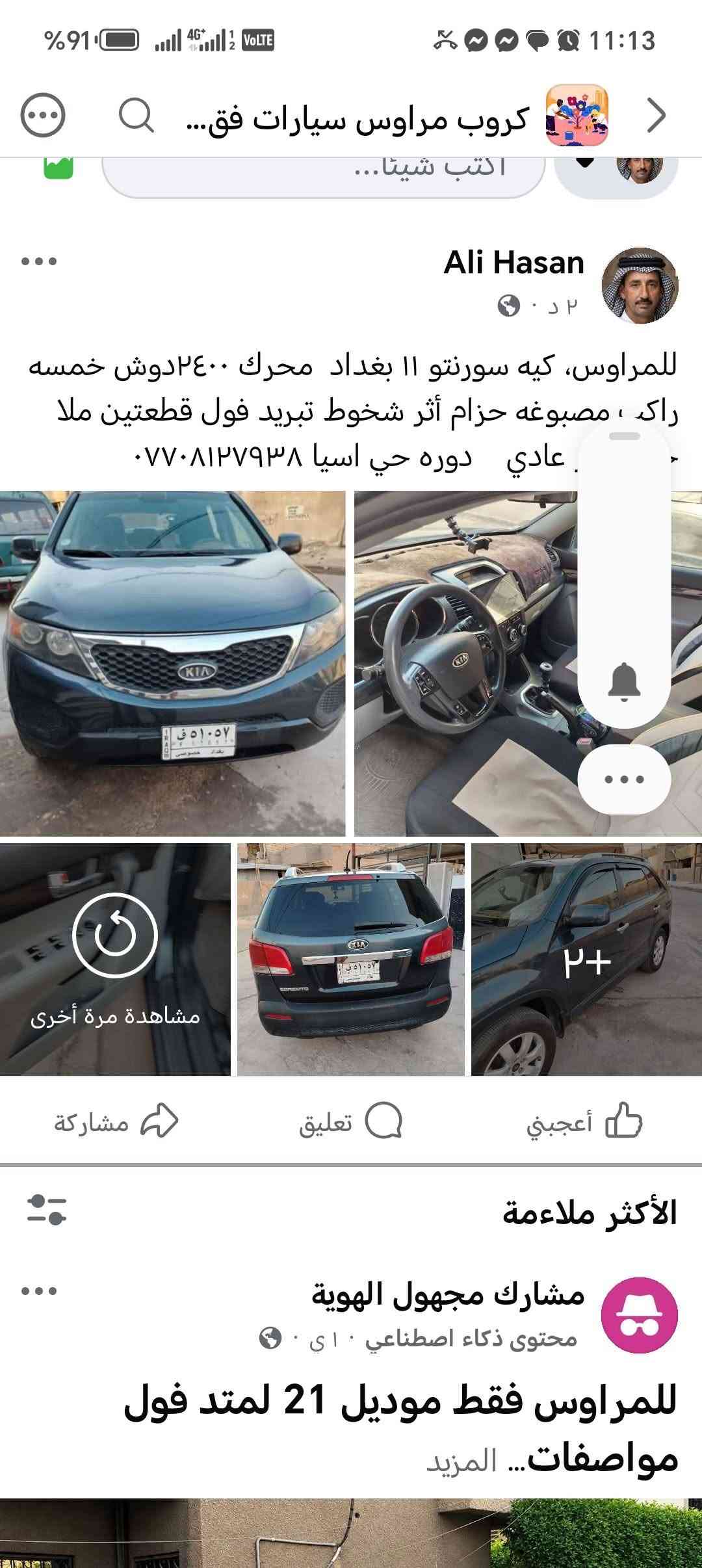Open the options menu on Ali Hasan's post
Image resolution: width=702 pixels, height=1568 pixels.
pos(39,261)
